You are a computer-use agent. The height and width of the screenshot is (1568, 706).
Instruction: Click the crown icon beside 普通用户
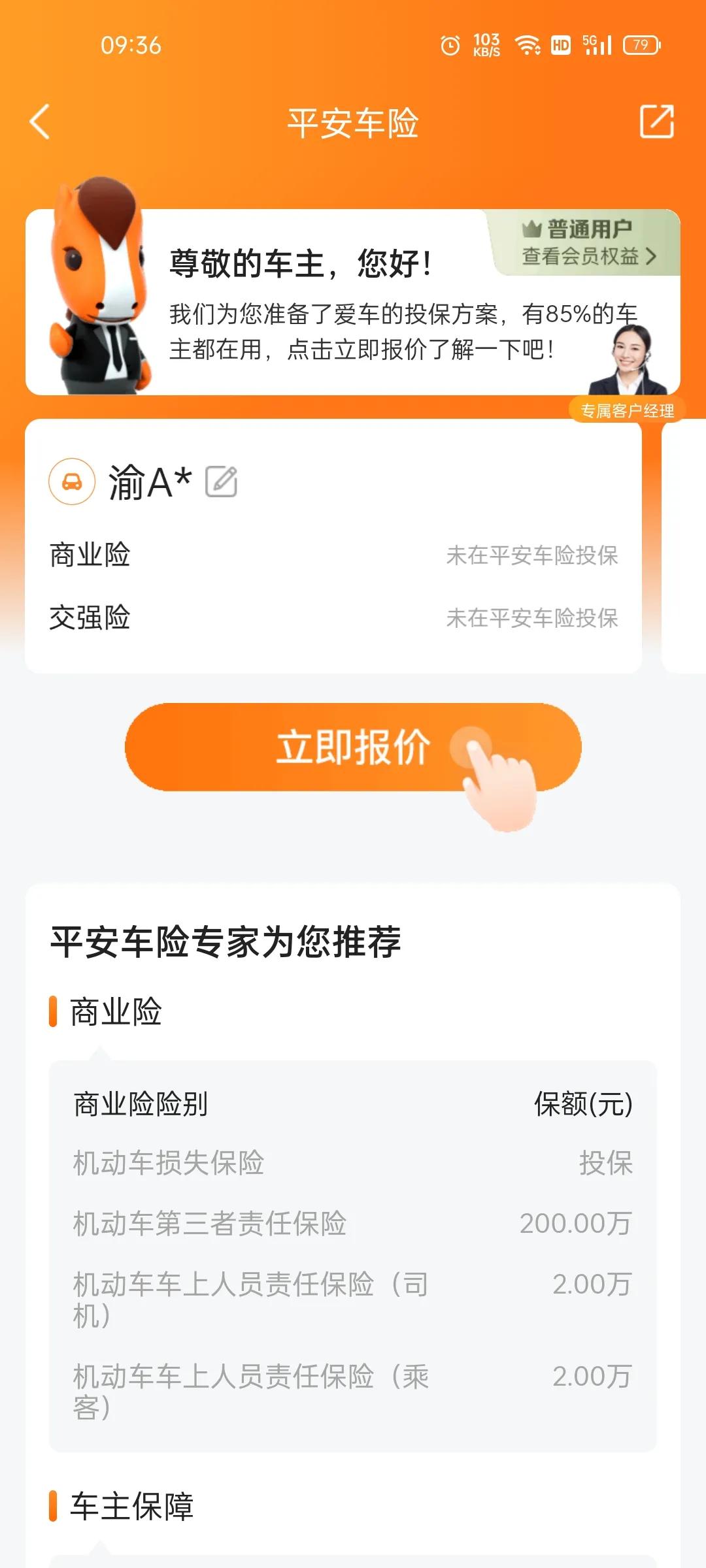(x=531, y=229)
